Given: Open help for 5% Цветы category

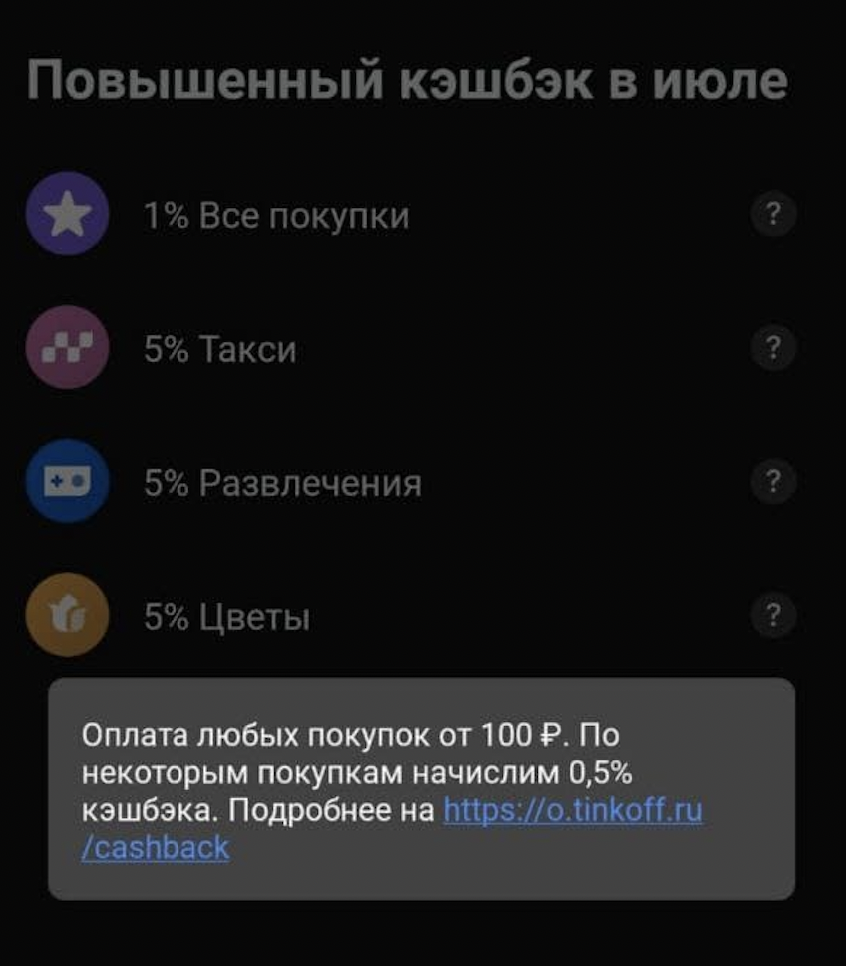Looking at the screenshot, I should pyautogui.click(x=772, y=616).
